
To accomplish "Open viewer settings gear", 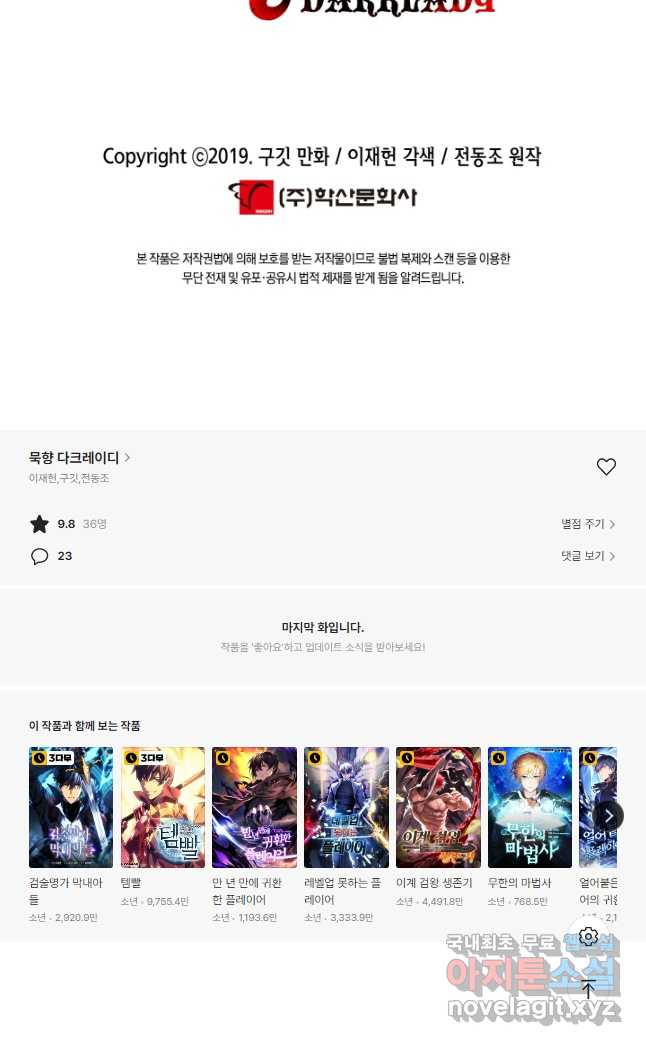I will point(589,937).
